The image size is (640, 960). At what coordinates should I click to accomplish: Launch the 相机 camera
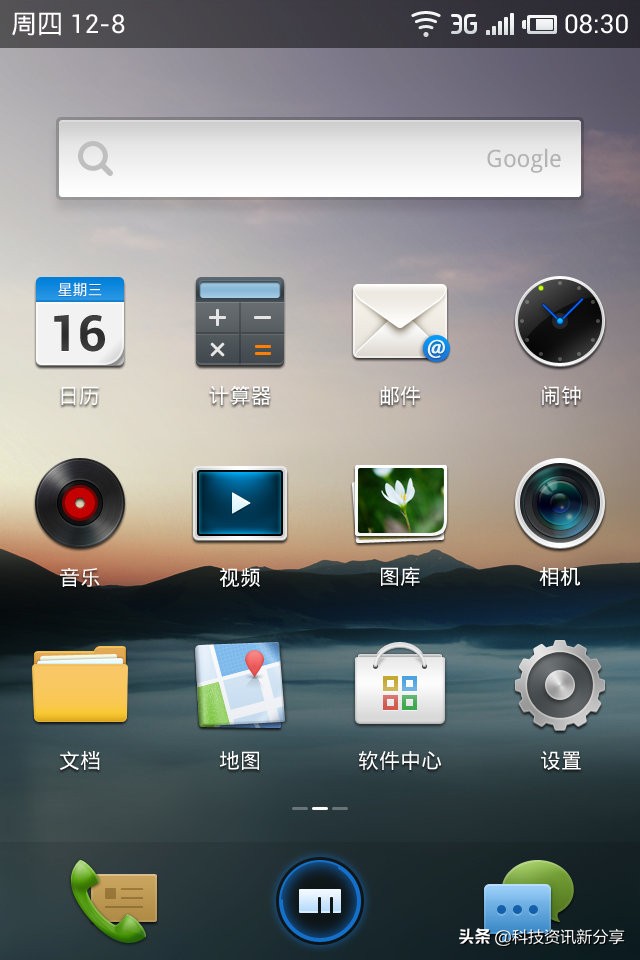[x=560, y=503]
